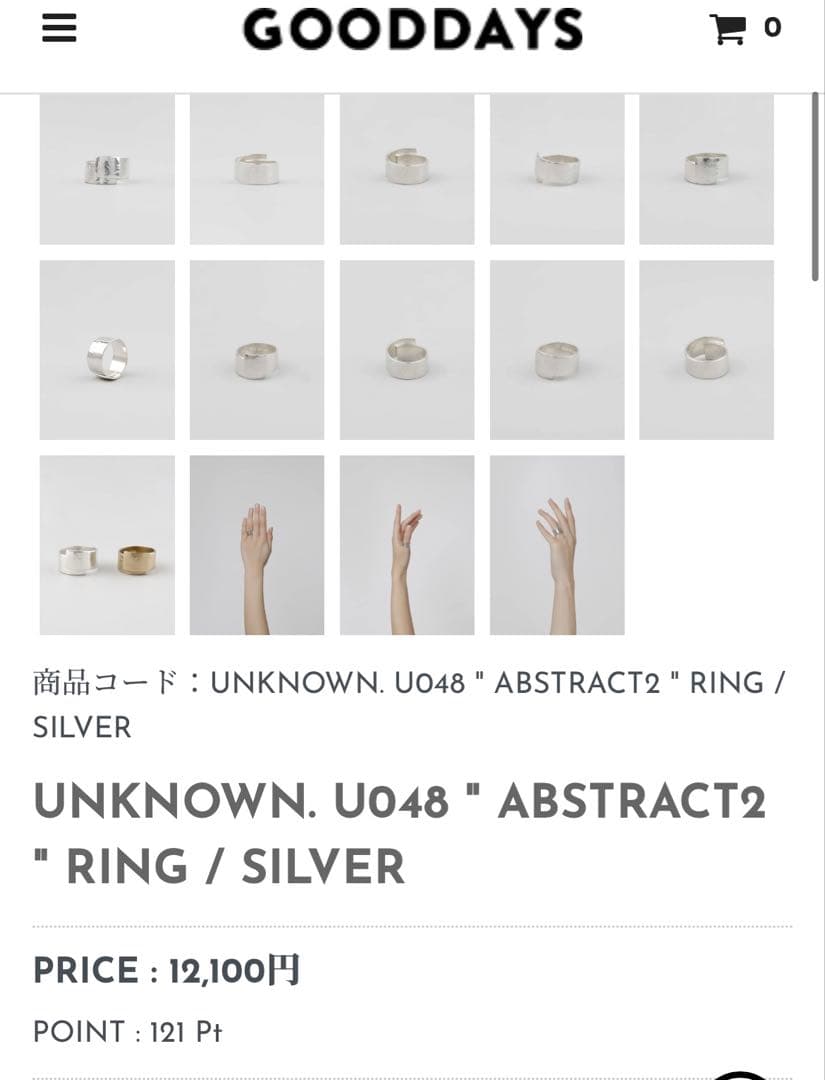Select the thumbnail with silver and gold rings together
The image size is (825, 1080).
(x=107, y=545)
